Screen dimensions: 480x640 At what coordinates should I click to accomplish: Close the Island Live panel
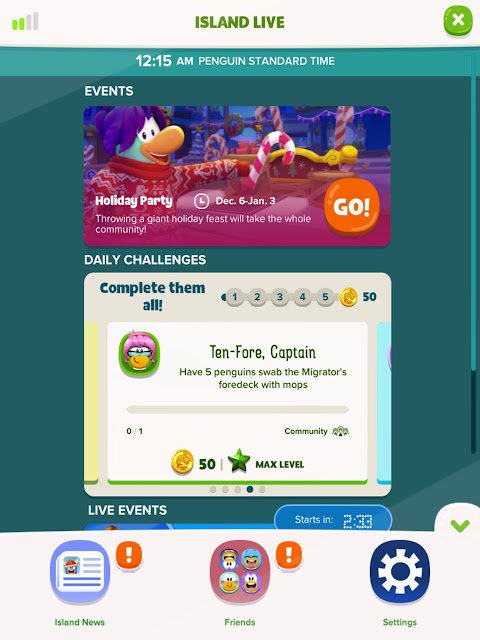[458, 20]
